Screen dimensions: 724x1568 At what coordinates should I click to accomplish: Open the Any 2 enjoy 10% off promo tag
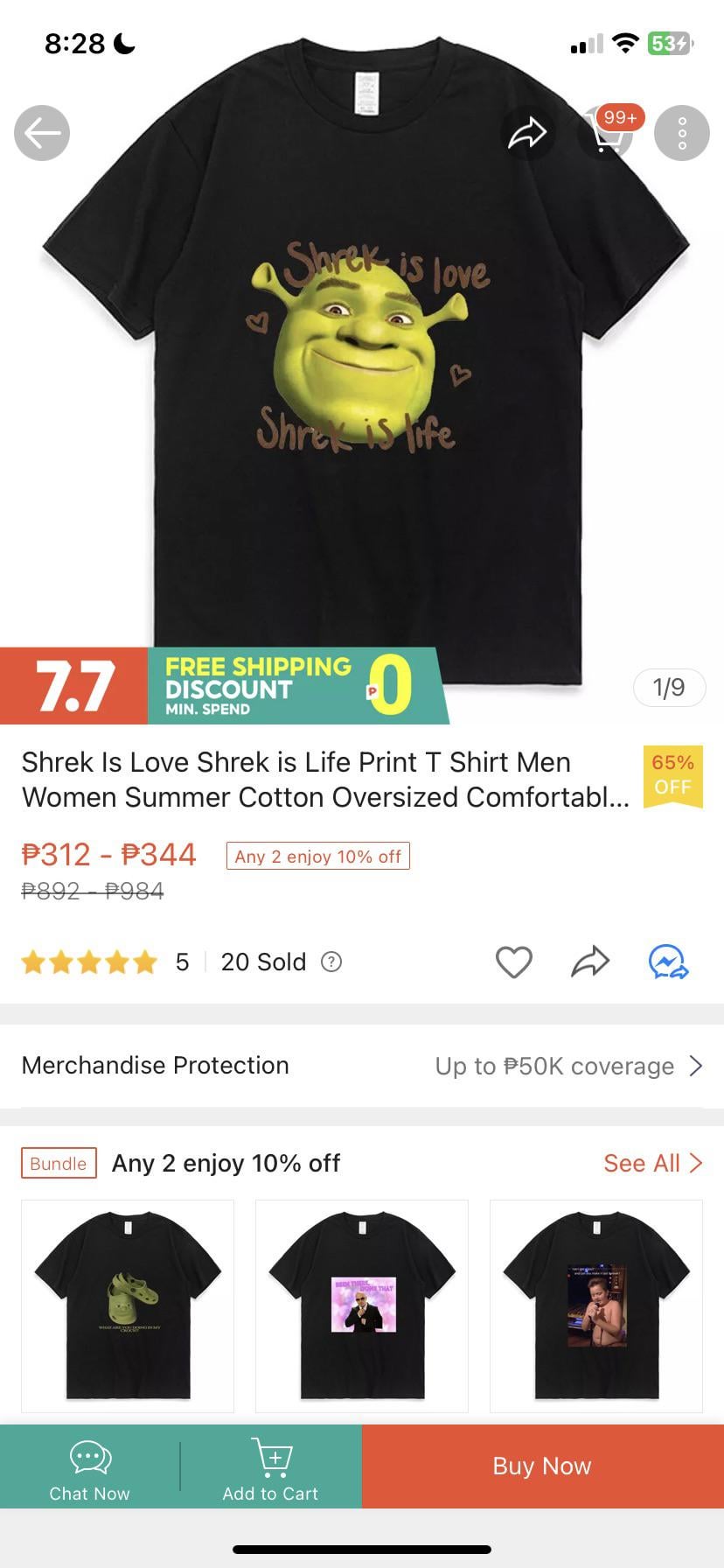[x=317, y=856]
